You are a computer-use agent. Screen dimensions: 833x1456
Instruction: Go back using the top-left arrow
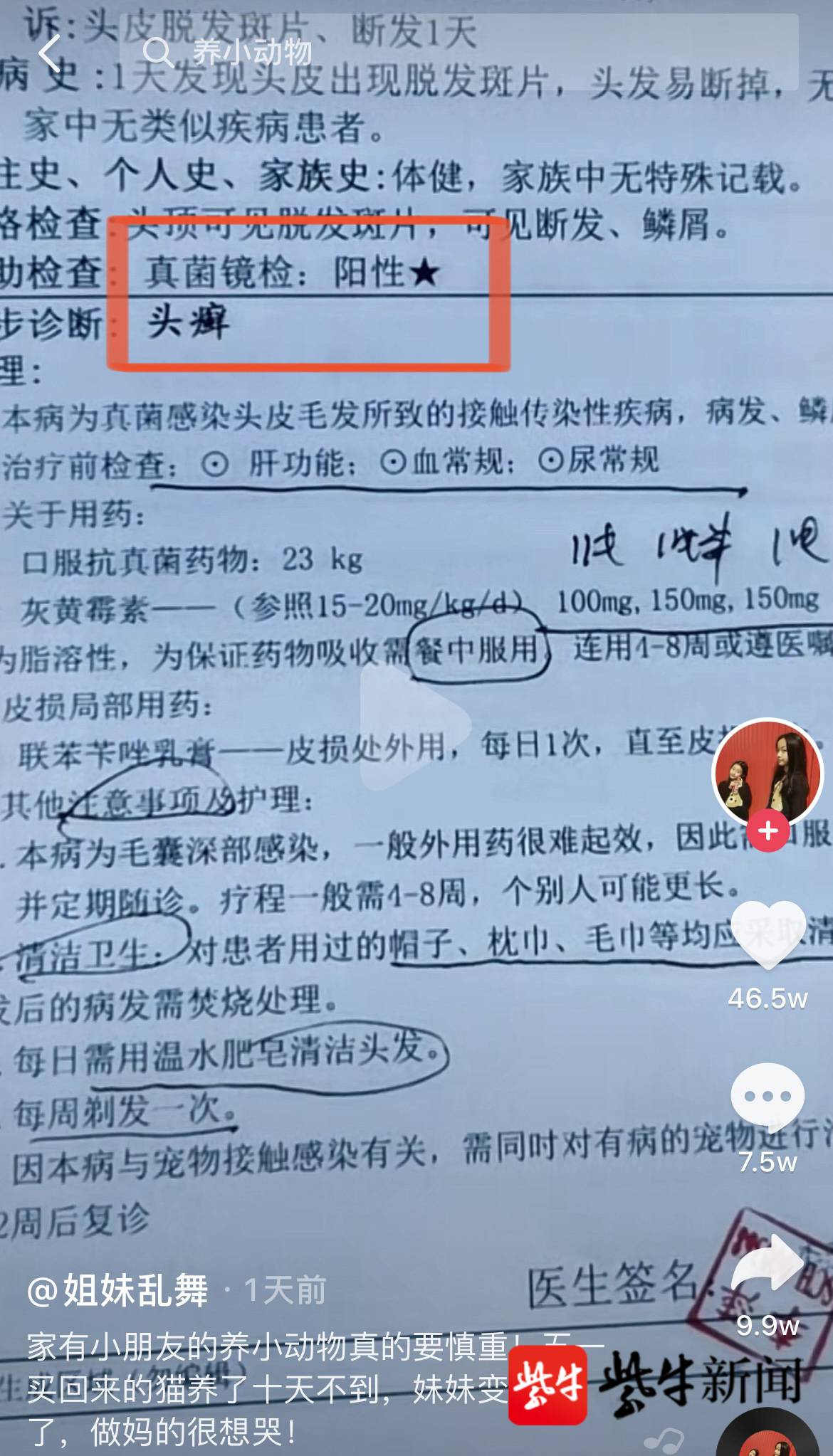[50, 53]
